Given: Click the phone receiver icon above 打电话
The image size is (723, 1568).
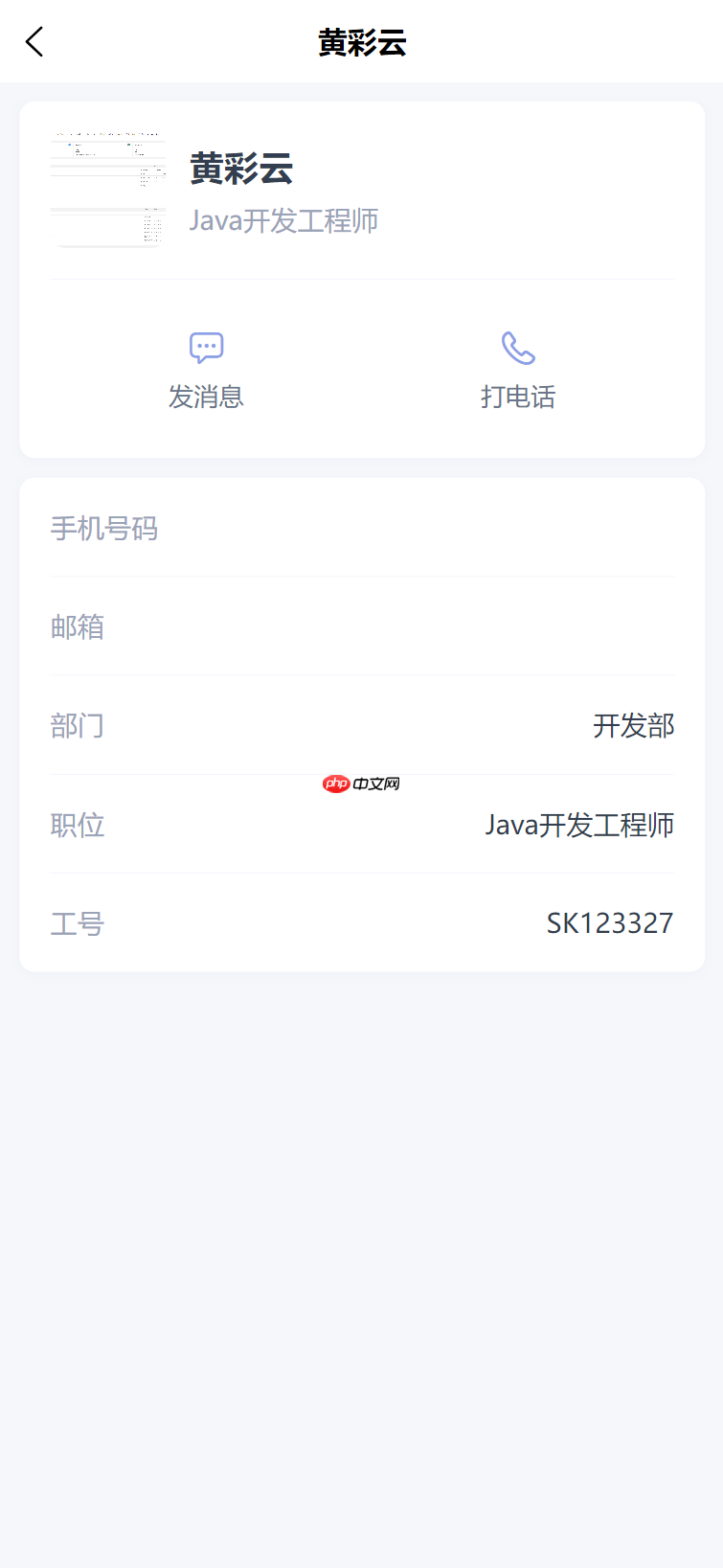Looking at the screenshot, I should click(517, 350).
